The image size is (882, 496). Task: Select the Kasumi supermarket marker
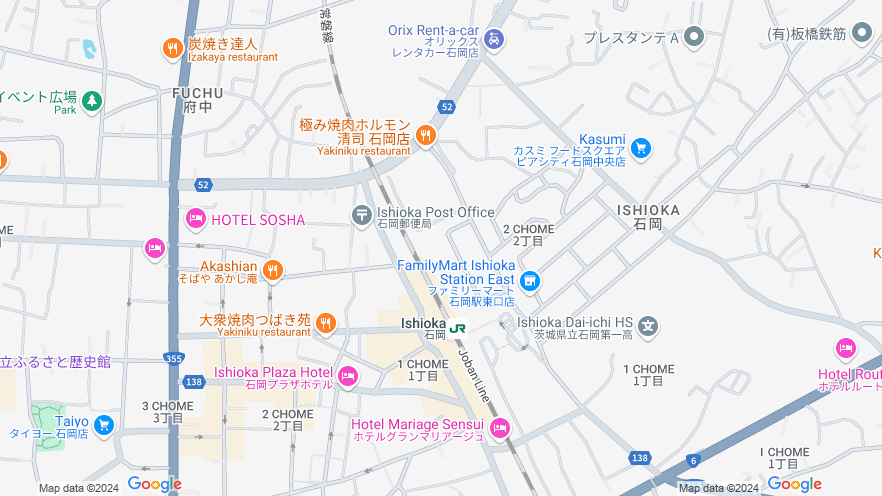641,150
